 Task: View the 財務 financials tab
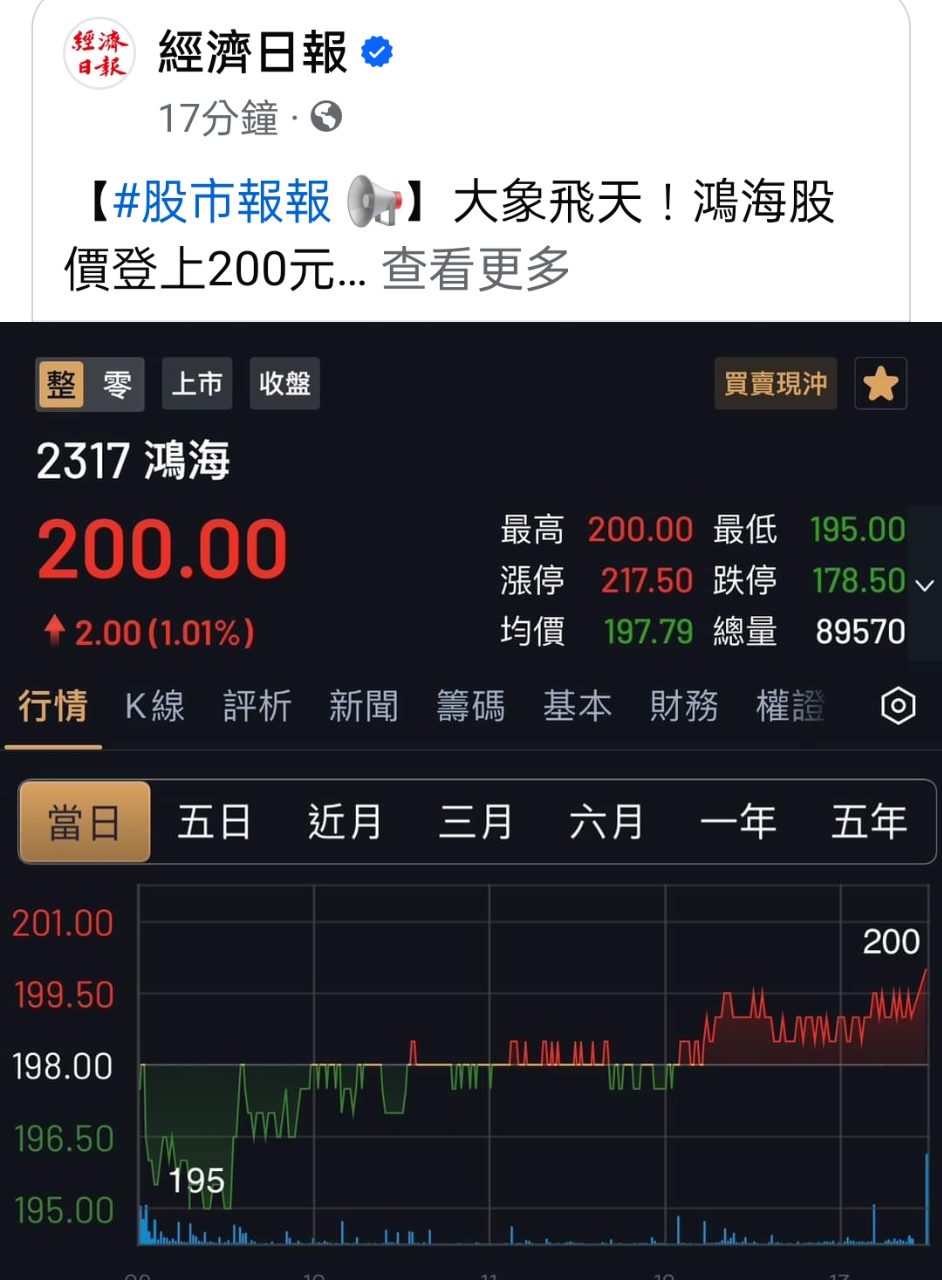point(684,705)
